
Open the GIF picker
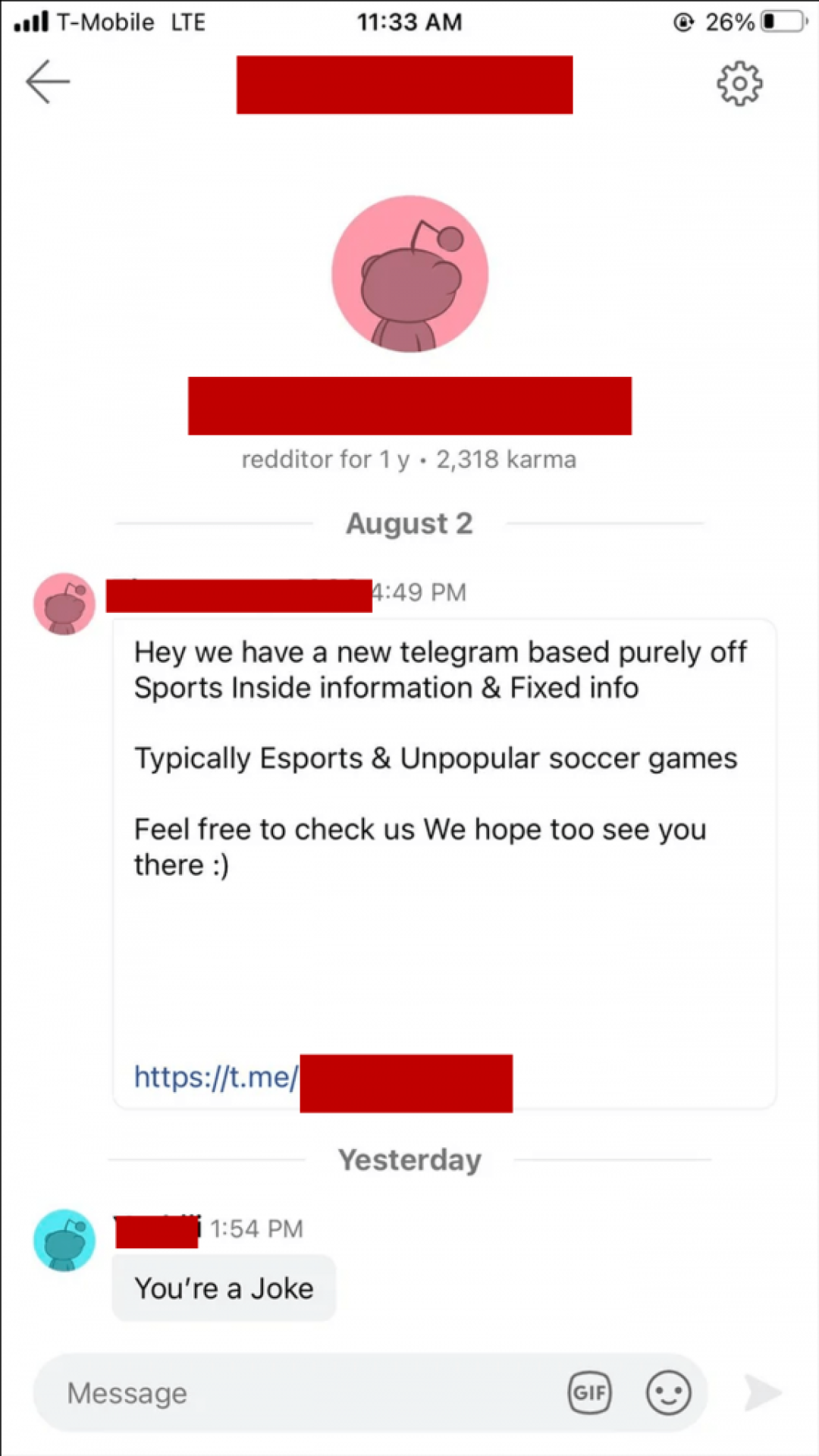pos(589,1393)
